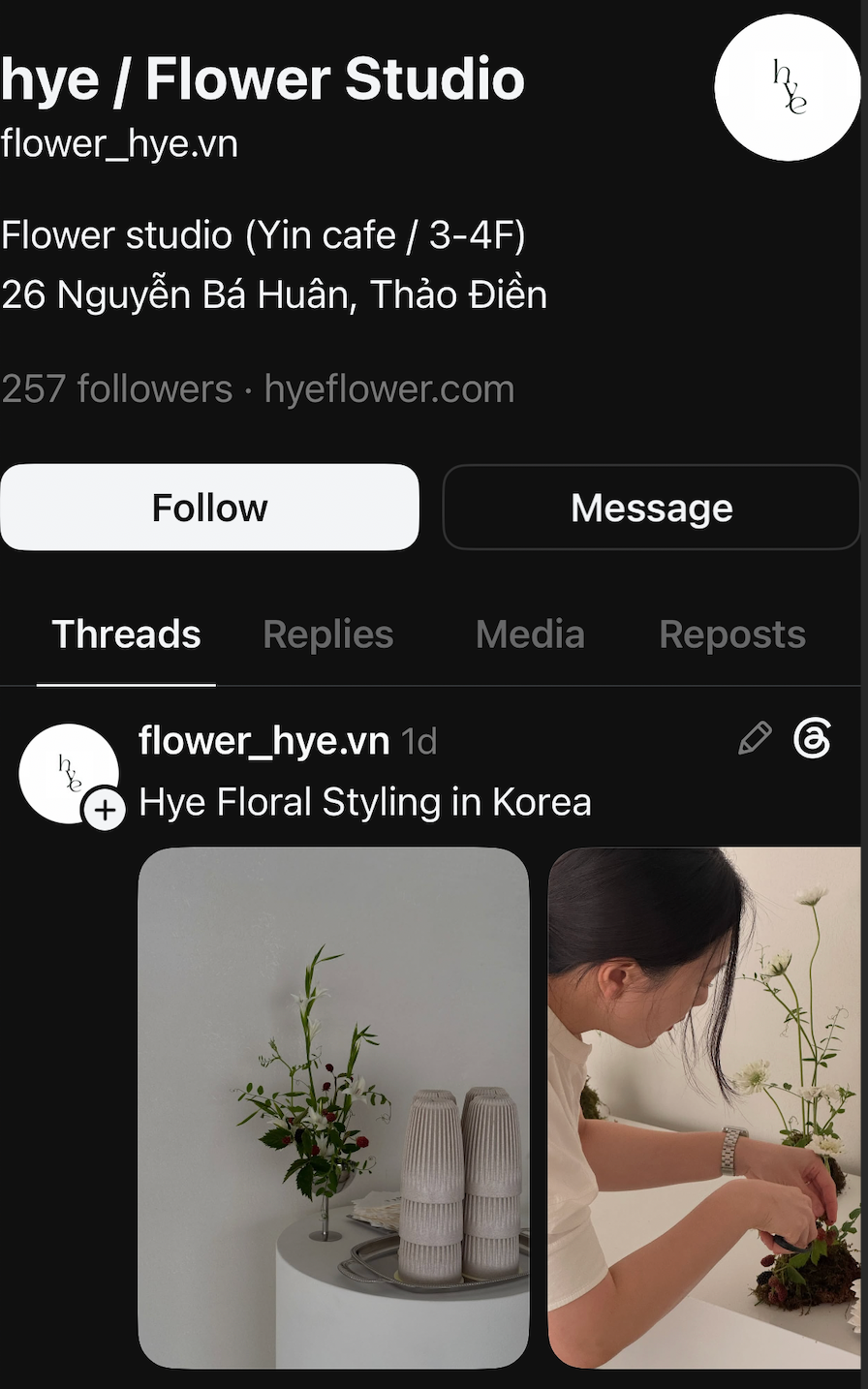Screen dimensions: 868x1389
Task: Open the Threads icon on the post
Action: point(812,739)
